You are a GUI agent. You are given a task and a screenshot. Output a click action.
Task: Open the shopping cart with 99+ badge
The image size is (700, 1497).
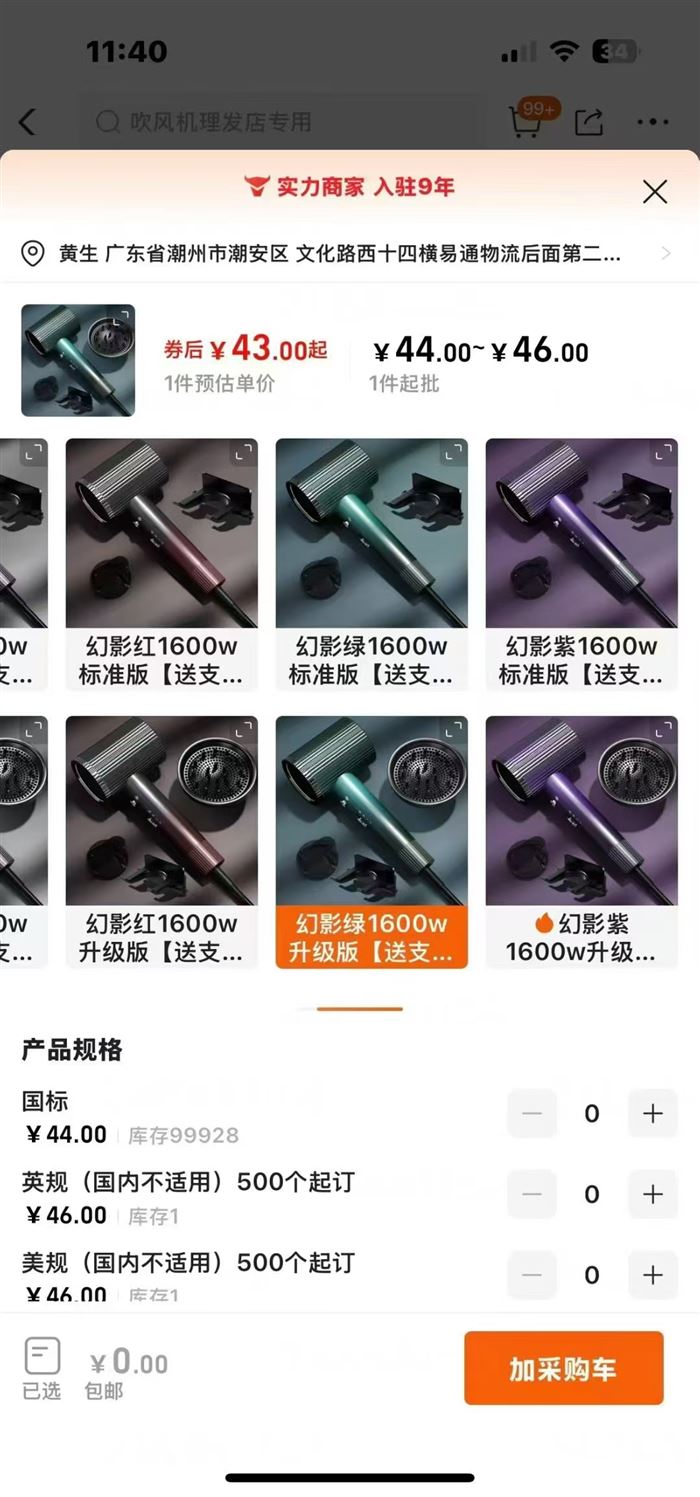pyautogui.click(x=527, y=122)
